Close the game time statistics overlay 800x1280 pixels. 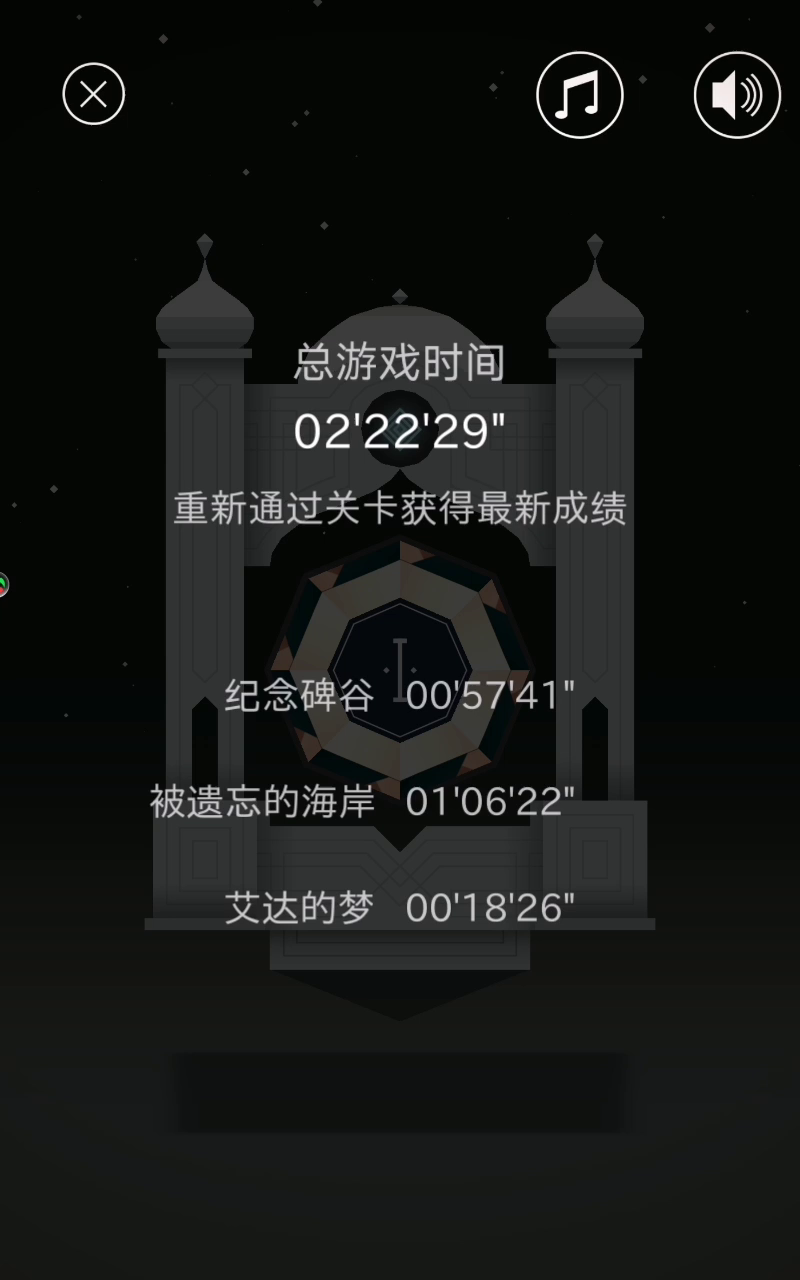point(94,95)
